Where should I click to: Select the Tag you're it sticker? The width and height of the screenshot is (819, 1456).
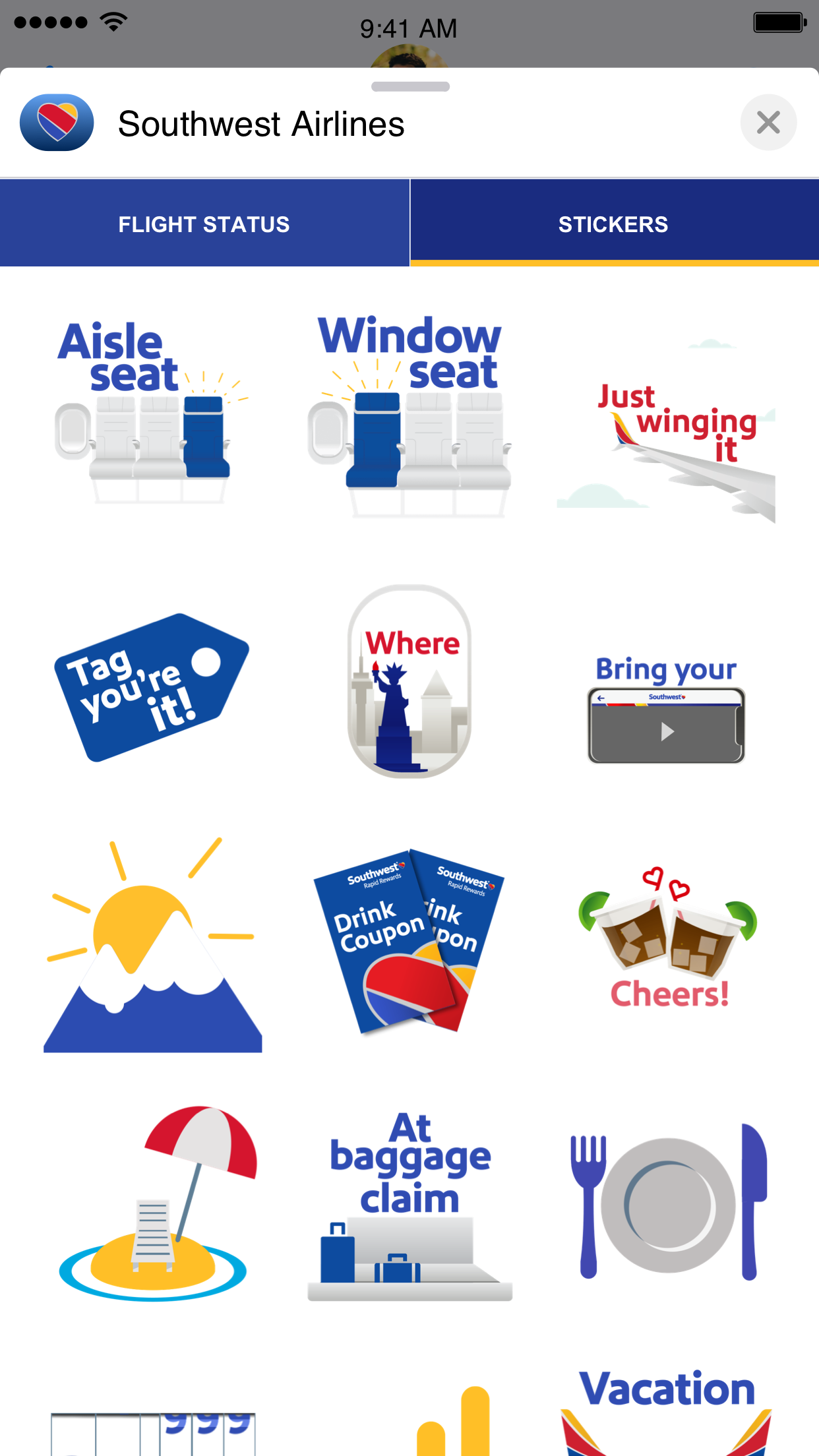coord(152,686)
